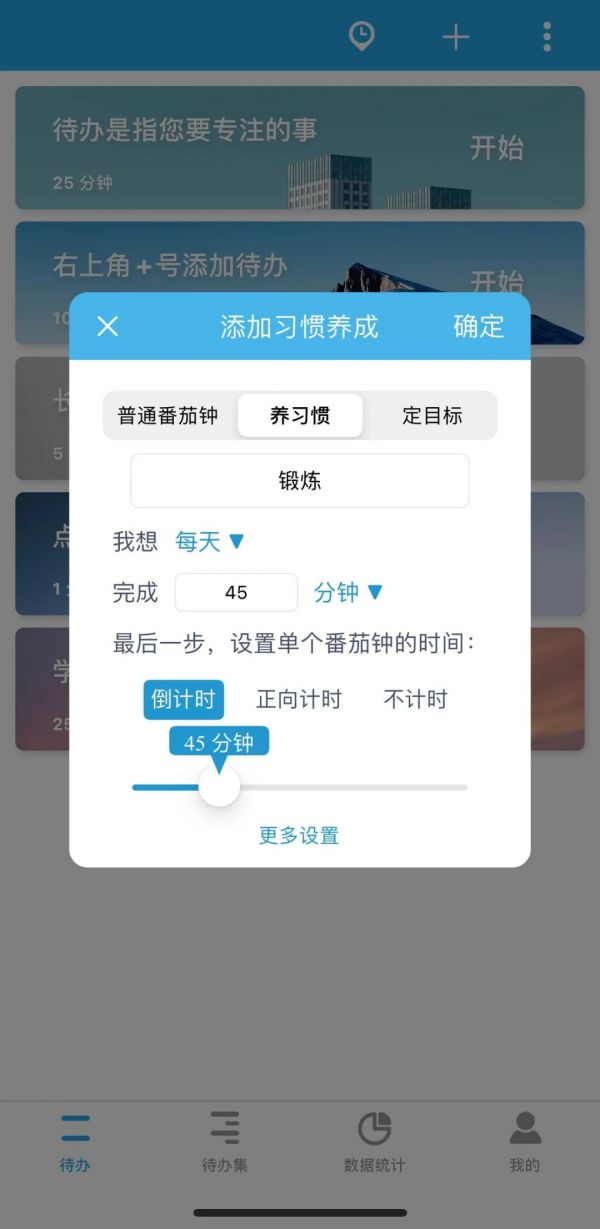Switch to 定目标 tab
The height and width of the screenshot is (1229, 600).
[432, 416]
